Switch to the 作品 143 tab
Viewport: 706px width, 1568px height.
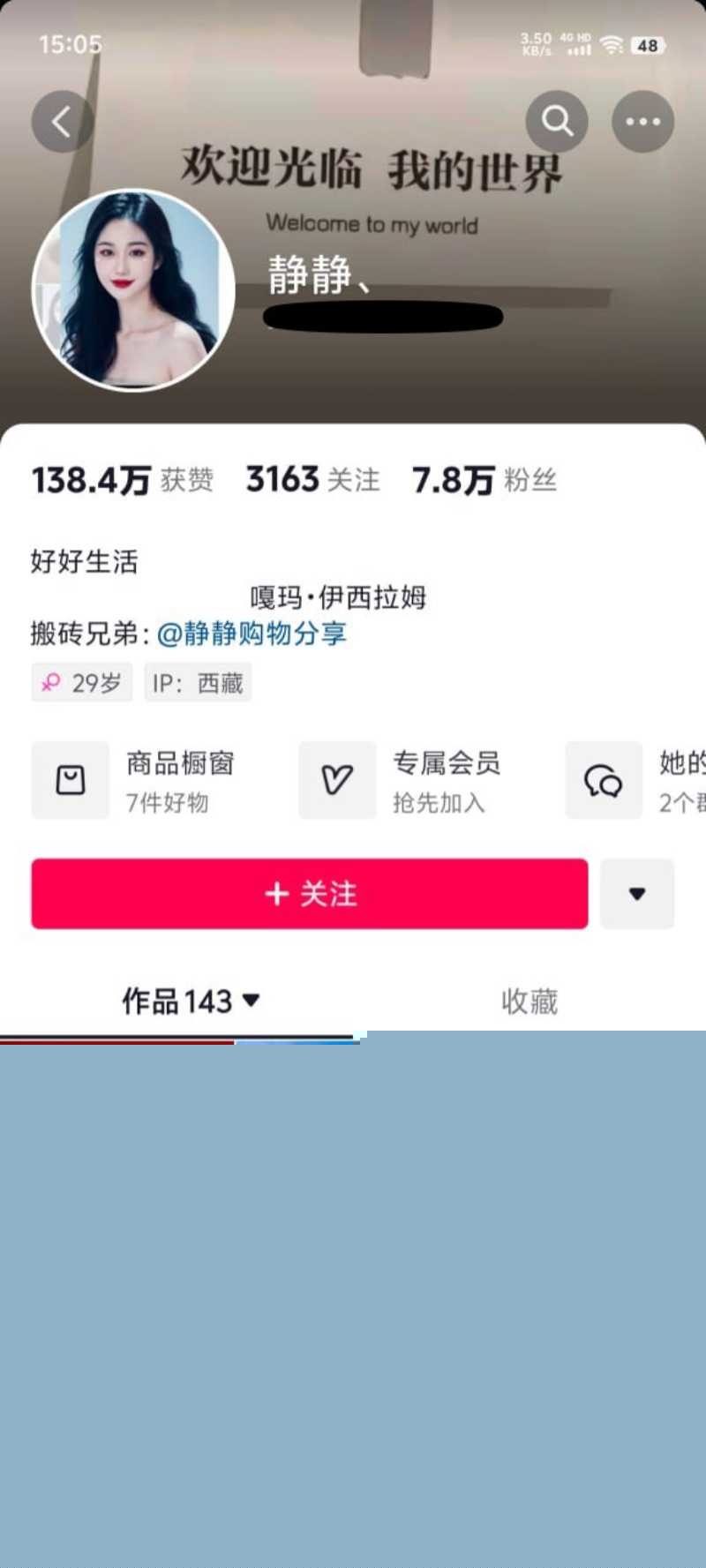click(x=189, y=1002)
